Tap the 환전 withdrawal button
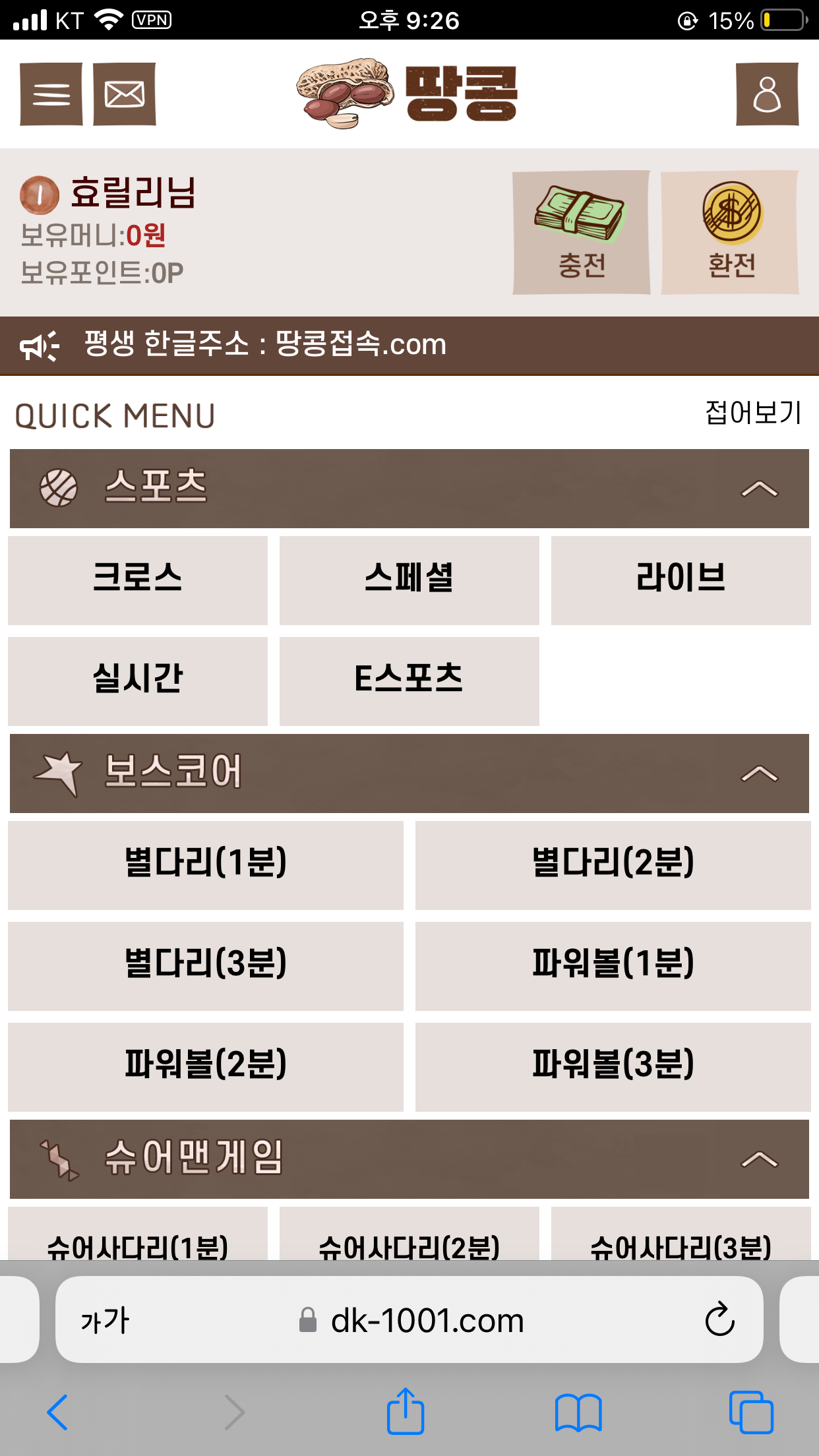The height and width of the screenshot is (1456, 819). [x=730, y=232]
